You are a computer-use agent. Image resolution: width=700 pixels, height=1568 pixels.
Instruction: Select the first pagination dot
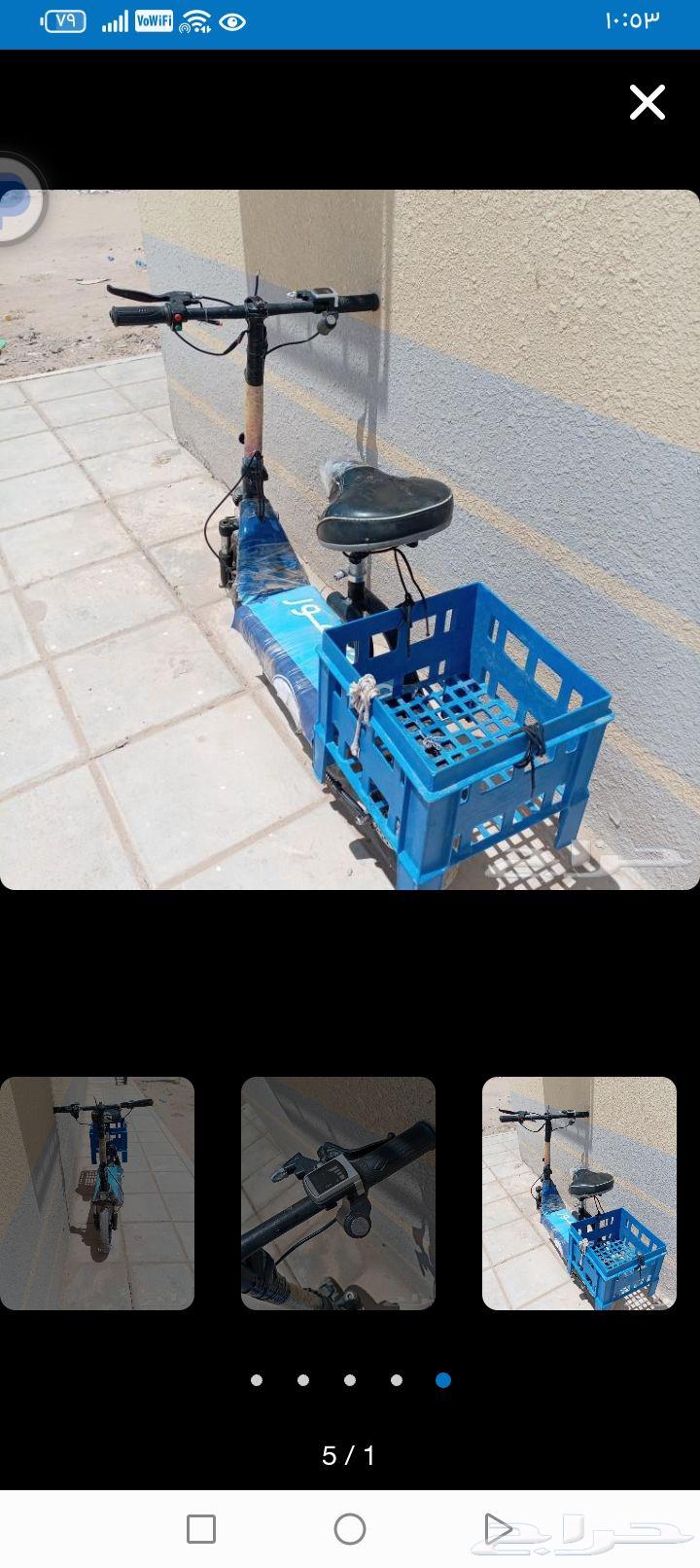[256, 1379]
